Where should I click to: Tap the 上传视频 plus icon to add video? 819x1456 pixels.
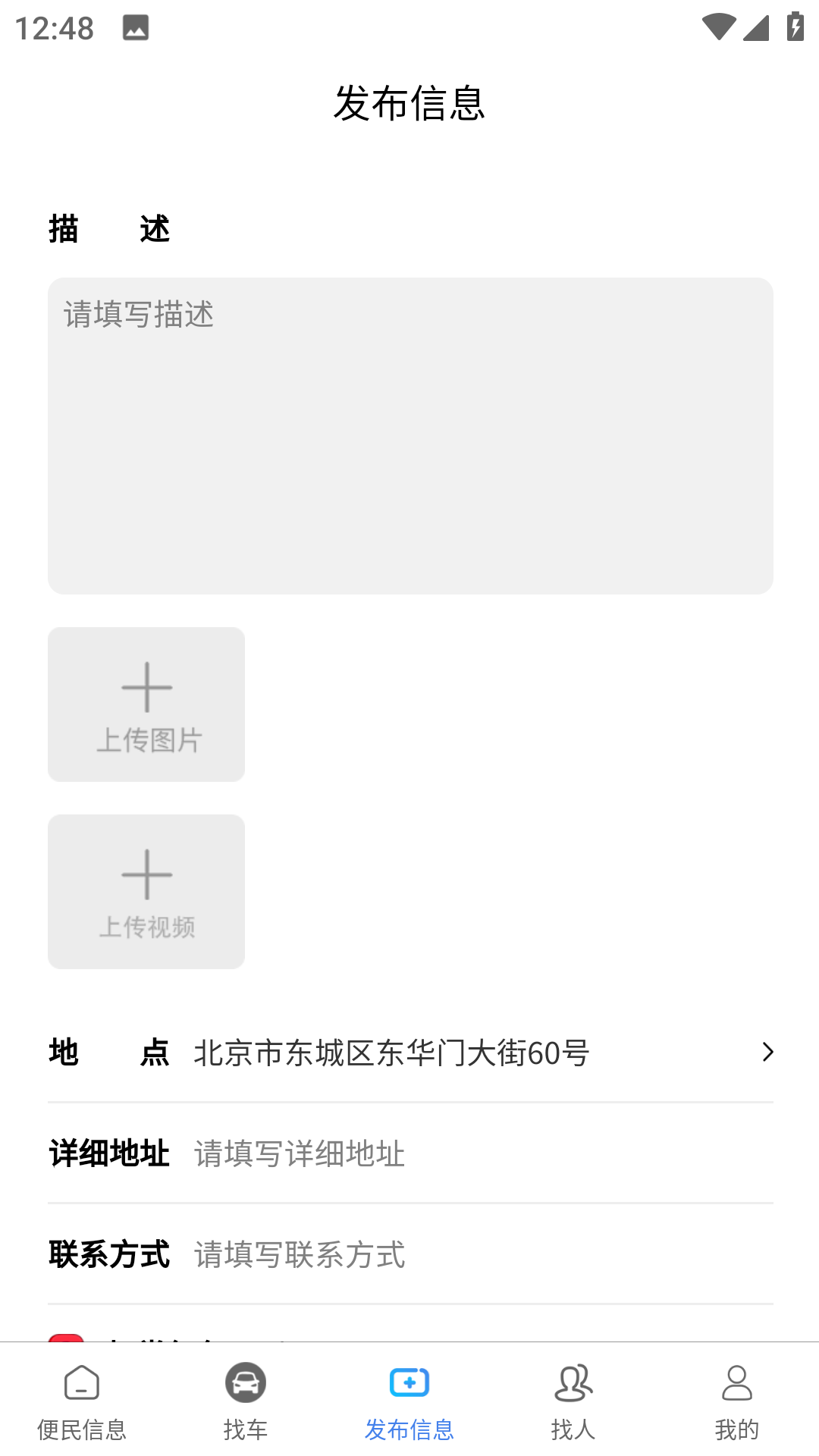146,876
